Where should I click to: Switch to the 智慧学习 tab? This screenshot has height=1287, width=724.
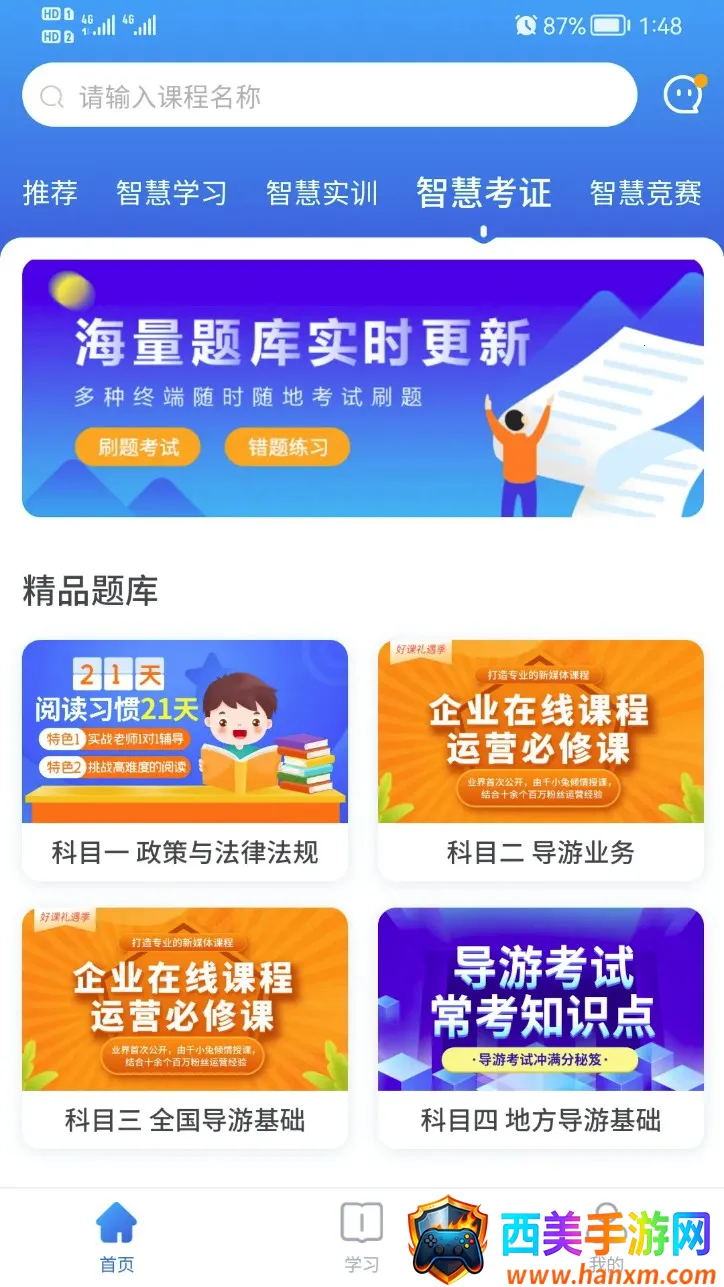point(171,192)
